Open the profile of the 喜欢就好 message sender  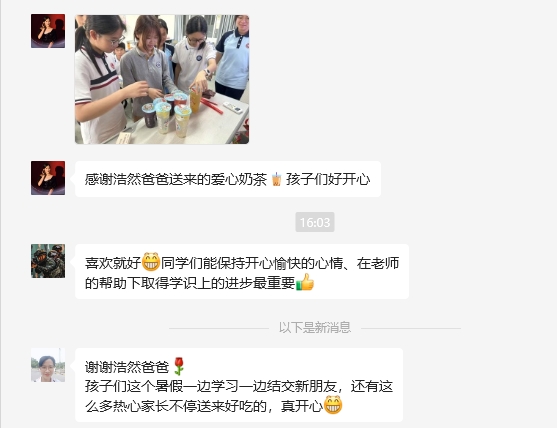(x=48, y=261)
